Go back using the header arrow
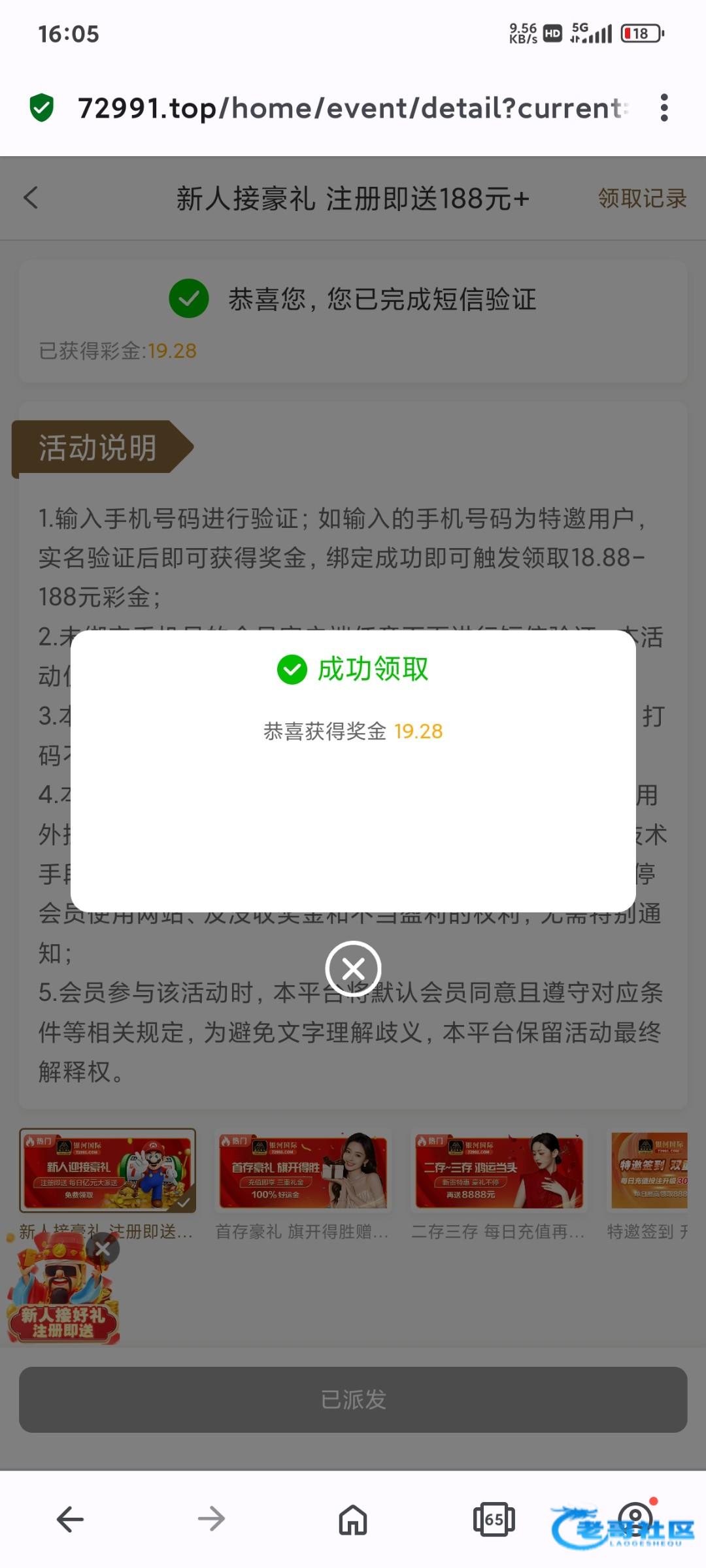The width and height of the screenshot is (706, 1568). click(x=31, y=198)
